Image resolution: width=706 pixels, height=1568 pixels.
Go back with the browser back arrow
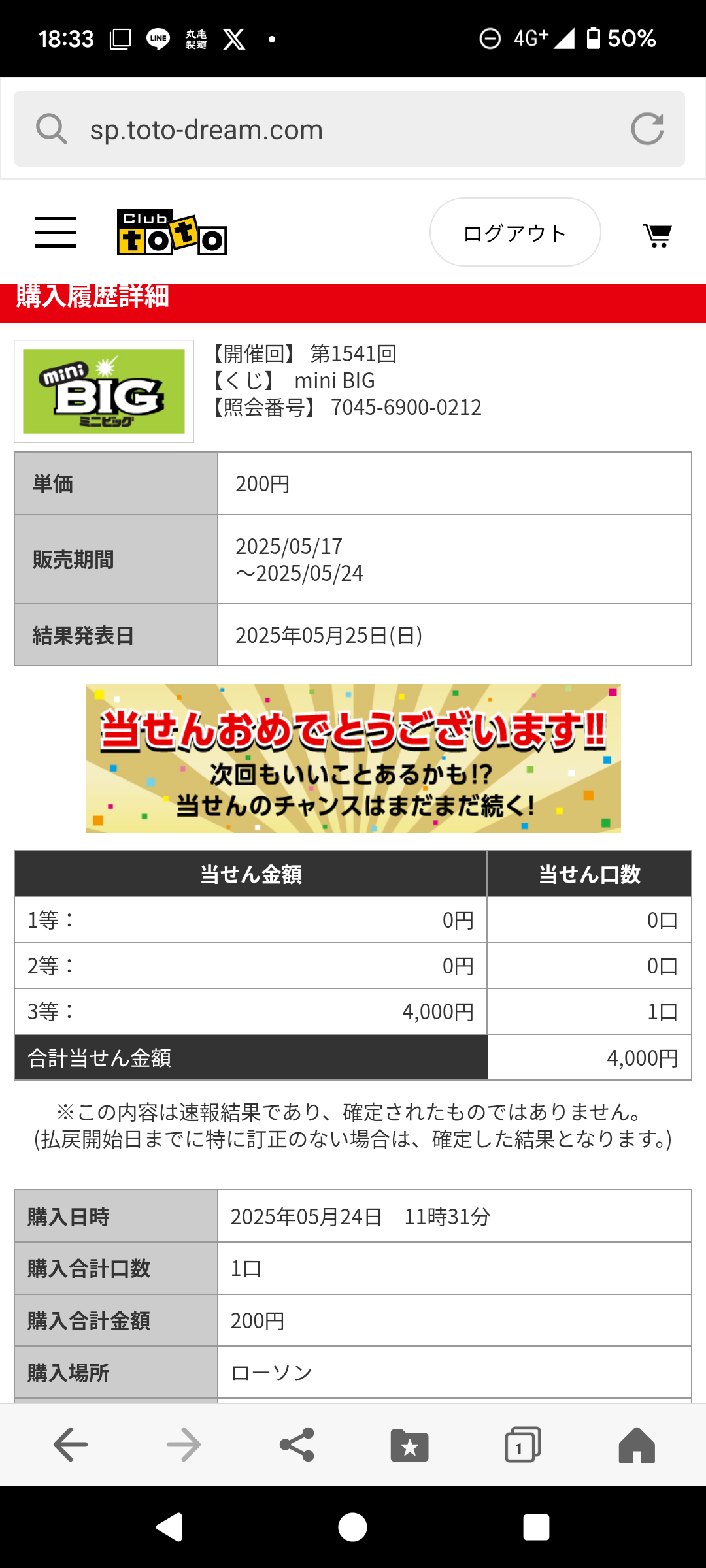tap(71, 1445)
